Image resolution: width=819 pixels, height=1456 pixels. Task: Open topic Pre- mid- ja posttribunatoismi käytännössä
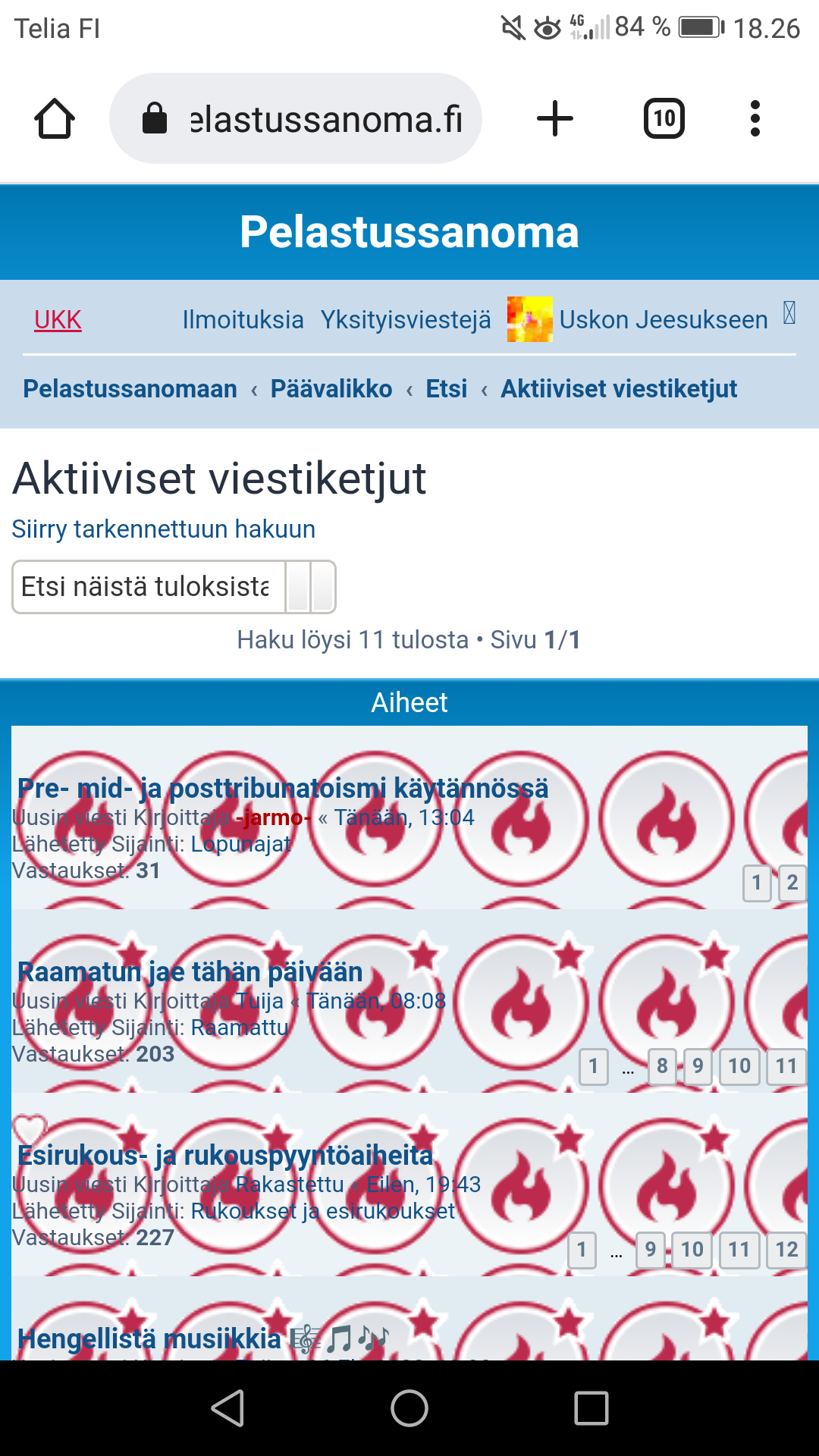pos(282,789)
